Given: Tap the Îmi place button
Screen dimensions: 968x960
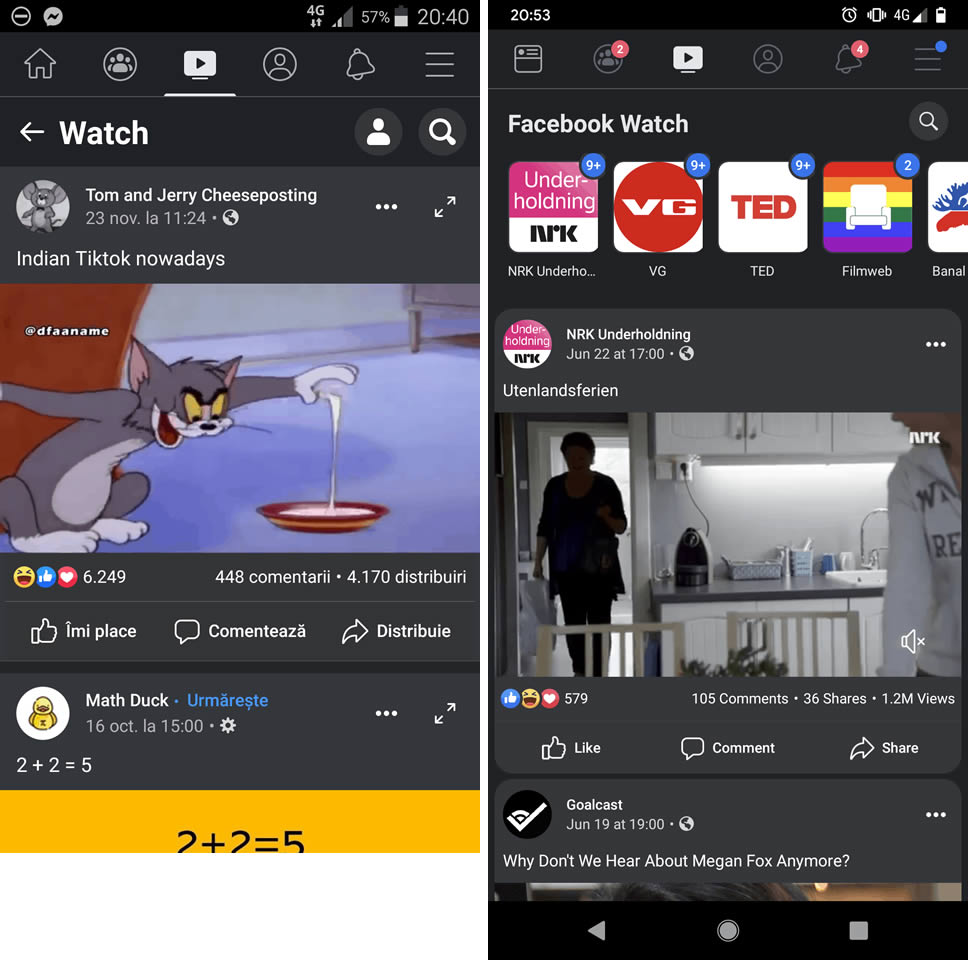Looking at the screenshot, I should tap(83, 631).
